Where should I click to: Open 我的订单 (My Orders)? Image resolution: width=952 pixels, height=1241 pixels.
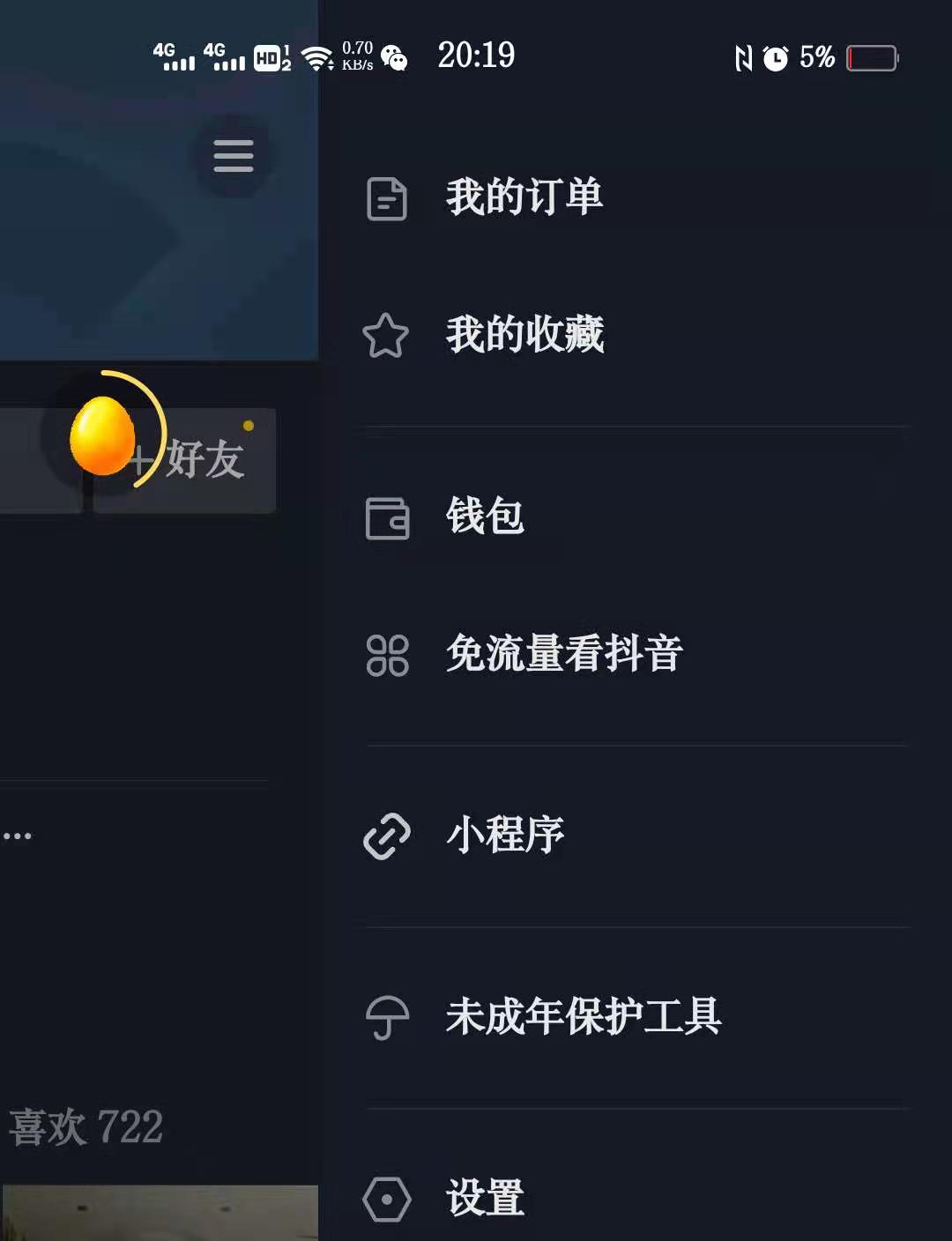tap(524, 197)
